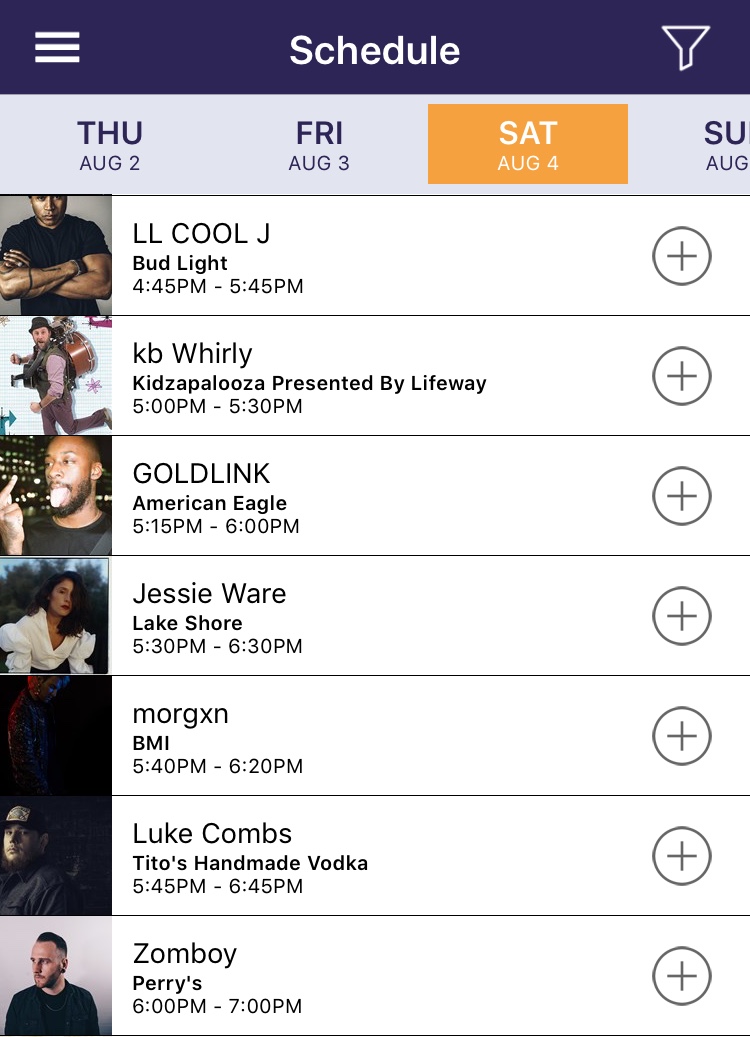View Luke Combs' set details
The image size is (750, 1037).
point(300,857)
